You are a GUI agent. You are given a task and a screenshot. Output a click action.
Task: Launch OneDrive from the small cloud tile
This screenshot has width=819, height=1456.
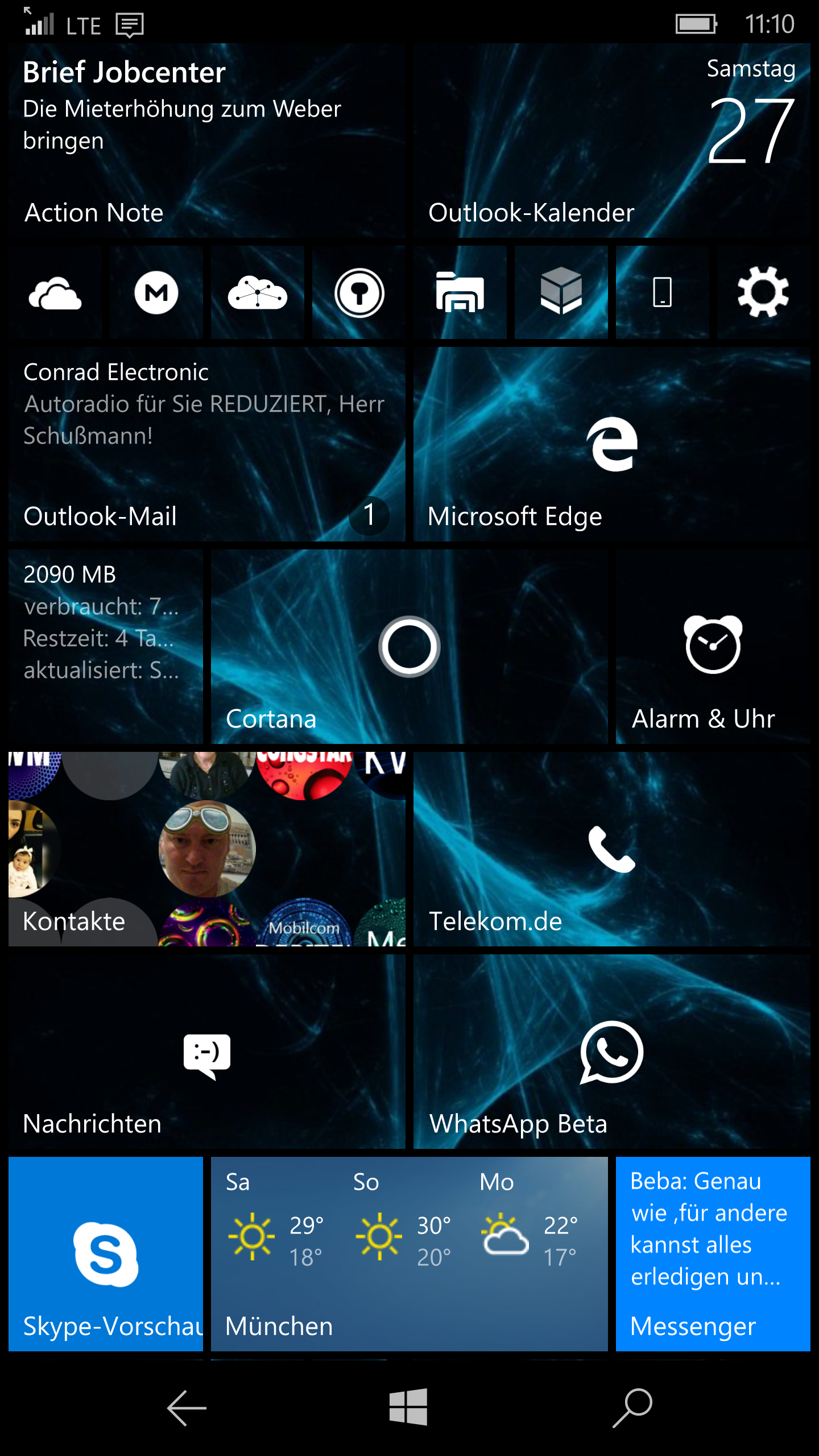click(x=55, y=292)
